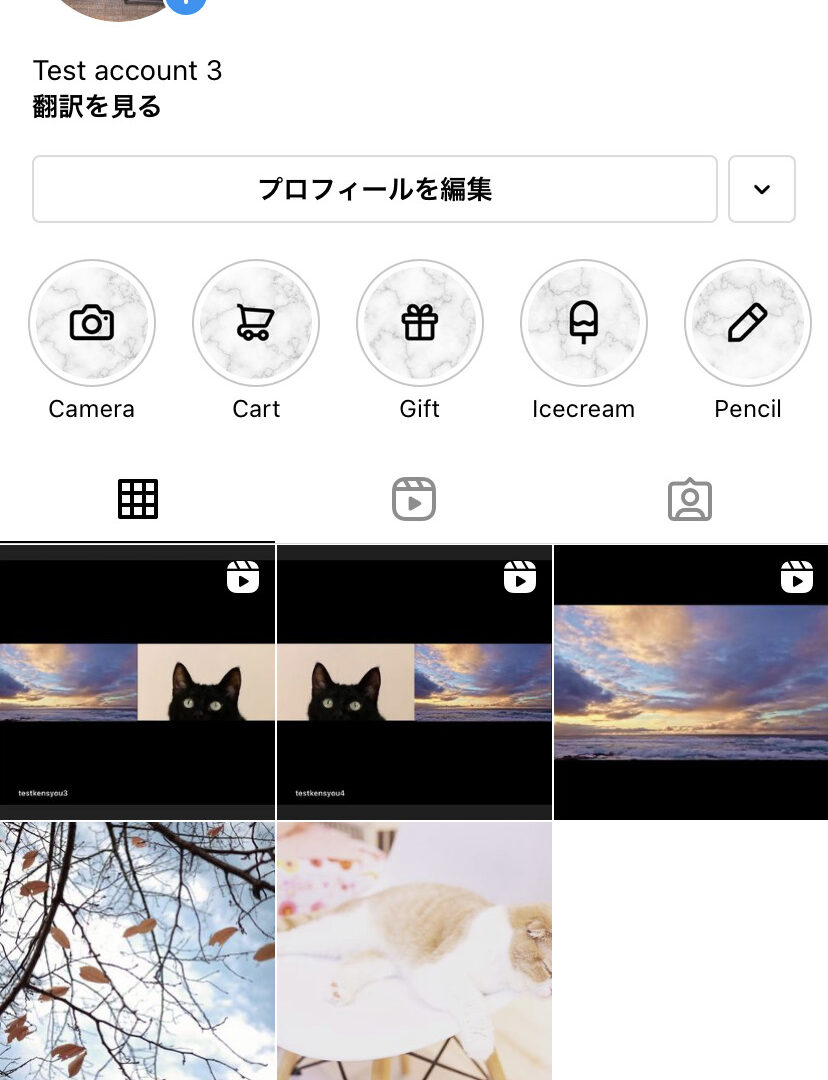The width and height of the screenshot is (828, 1080).
Task: View the Pencil story highlight
Action: pyautogui.click(x=747, y=323)
